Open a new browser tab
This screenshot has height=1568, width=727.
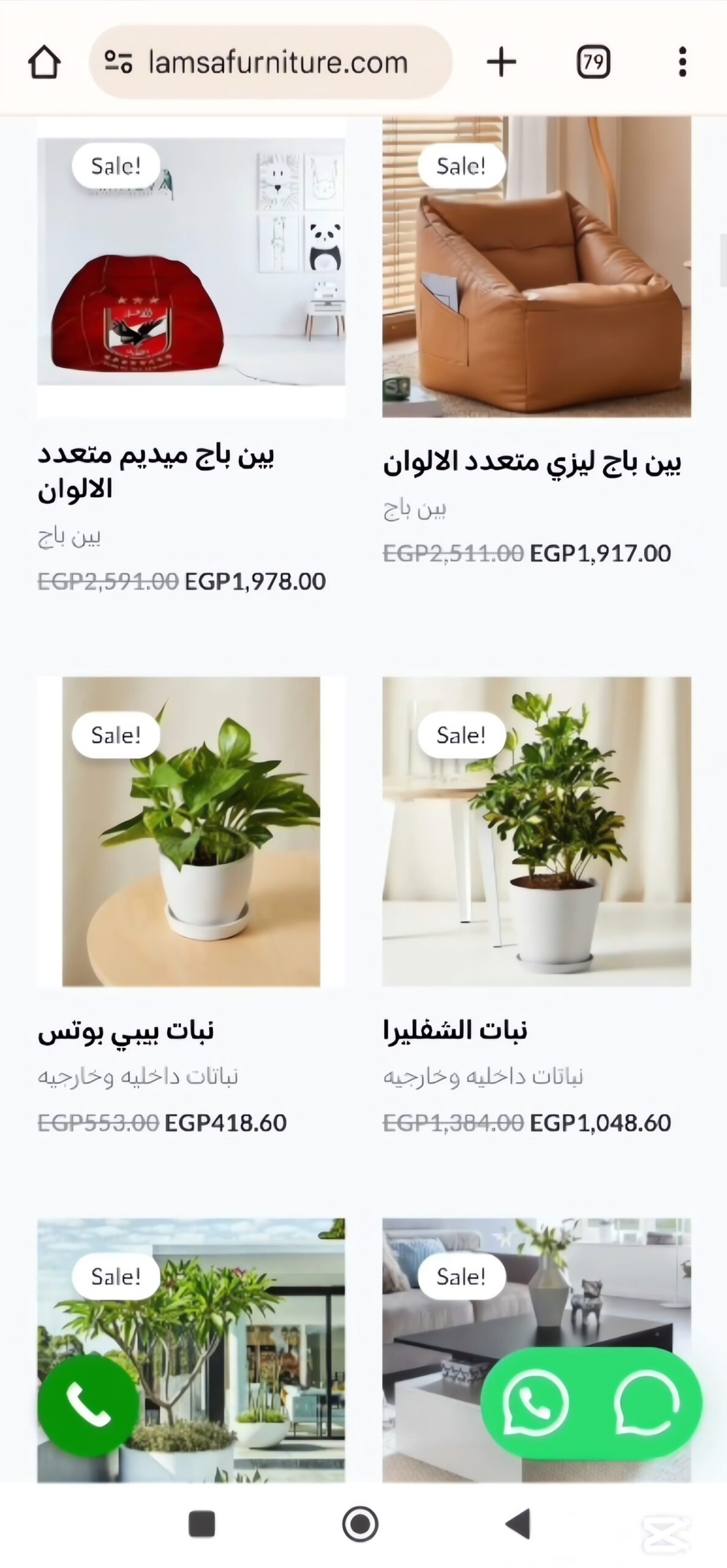501,62
